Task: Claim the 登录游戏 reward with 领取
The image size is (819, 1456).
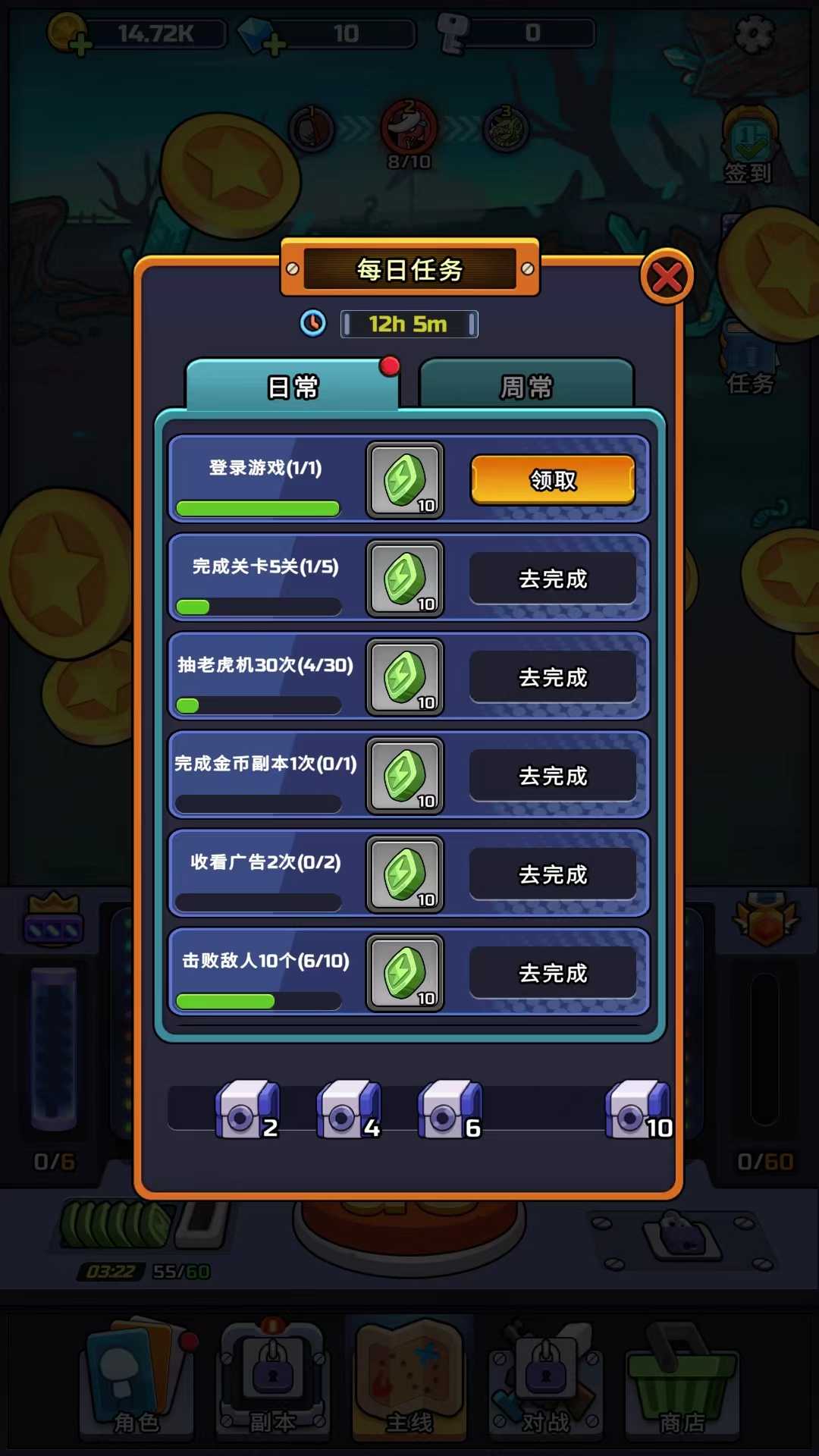Action: pyautogui.click(x=553, y=480)
